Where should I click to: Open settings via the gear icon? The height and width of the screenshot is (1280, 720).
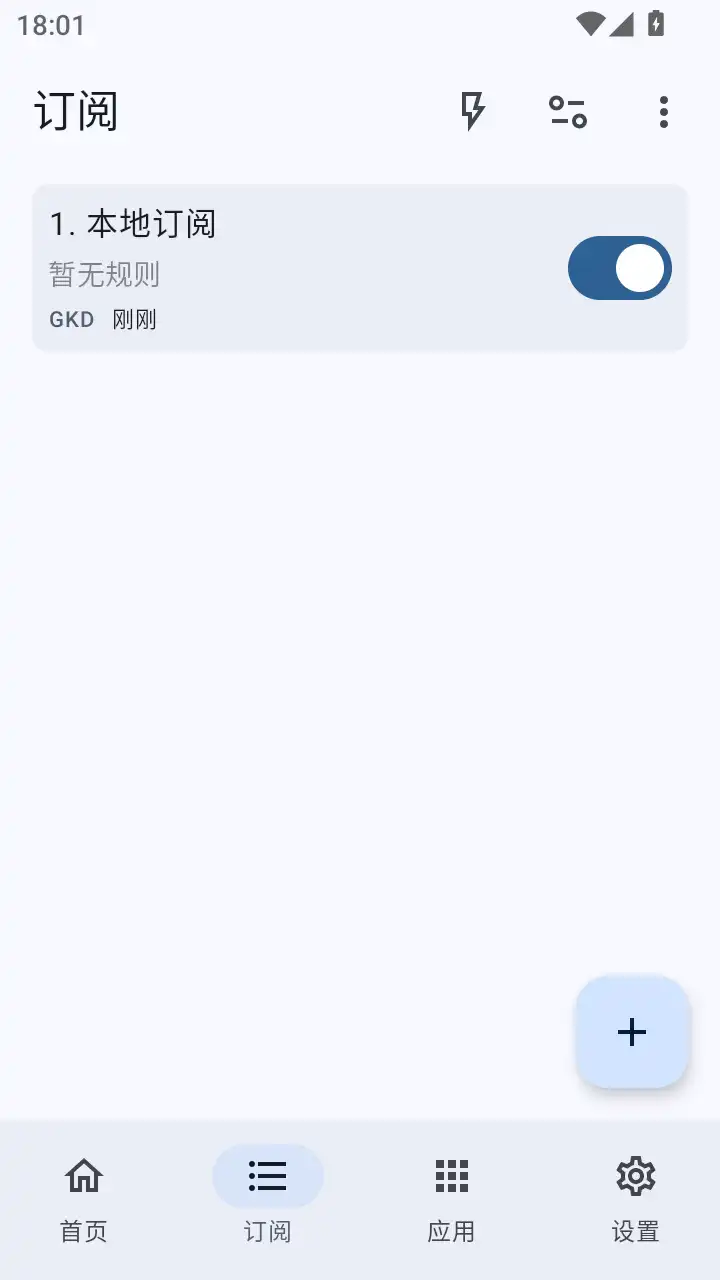635,1176
